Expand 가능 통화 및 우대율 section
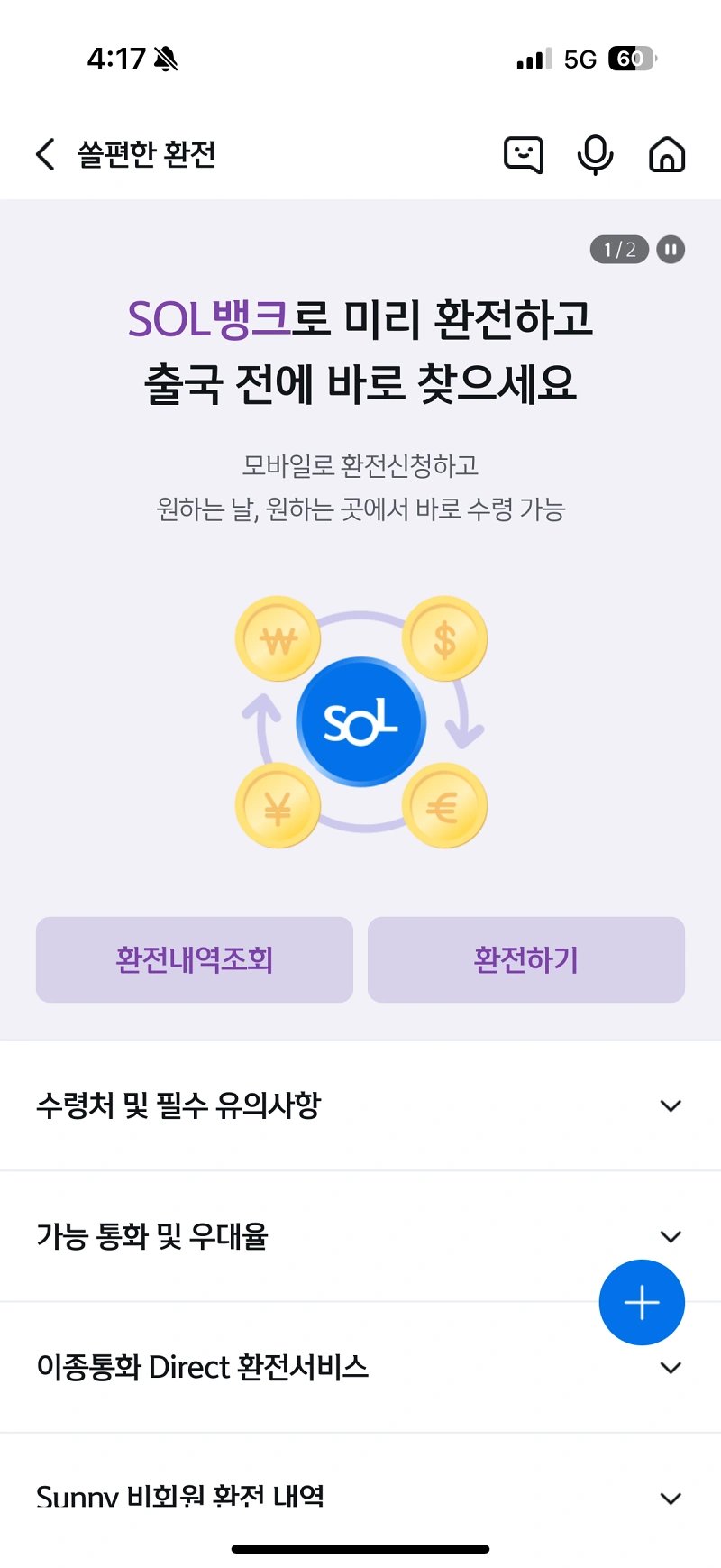Image resolution: width=721 pixels, height=1568 pixels. click(360, 1236)
